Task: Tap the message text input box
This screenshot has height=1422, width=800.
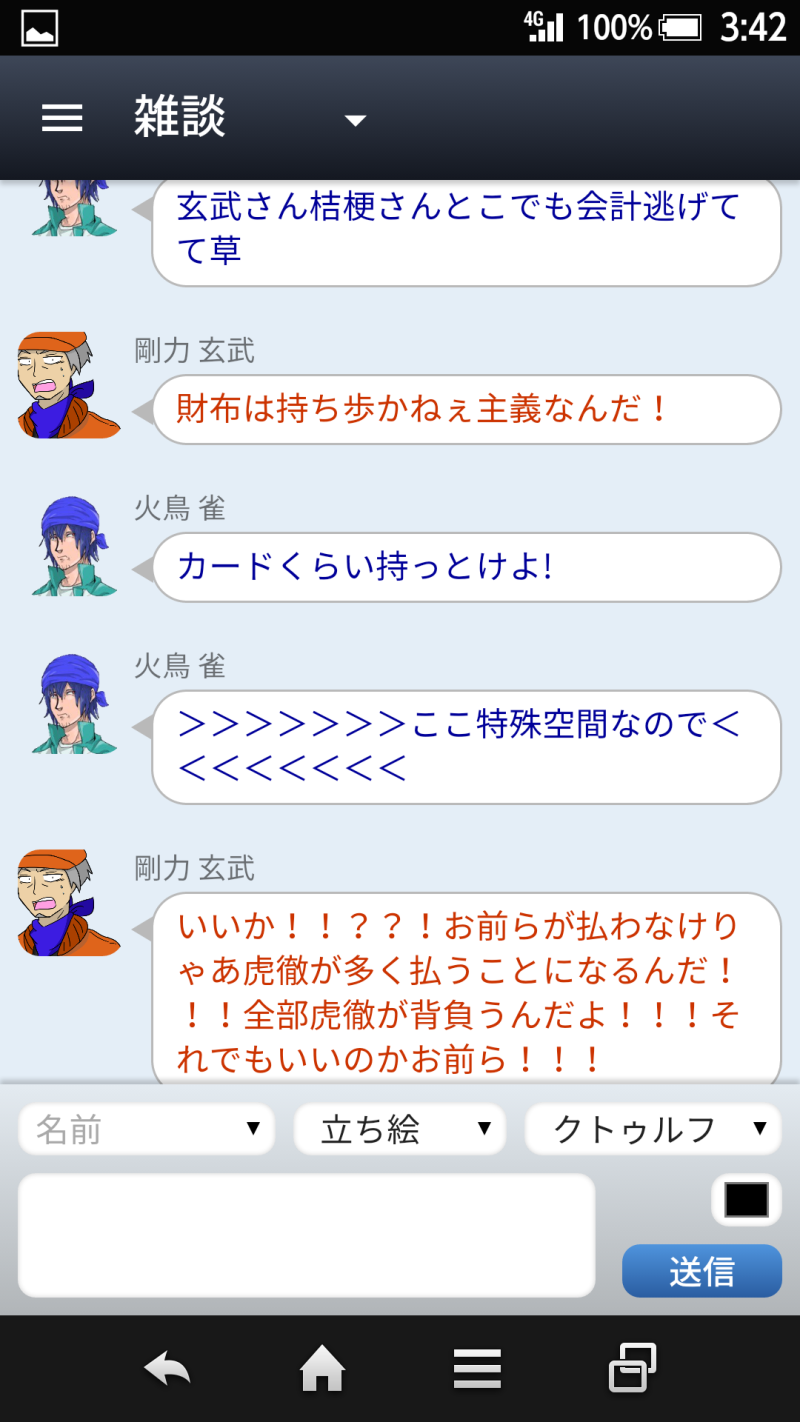Action: (306, 1235)
